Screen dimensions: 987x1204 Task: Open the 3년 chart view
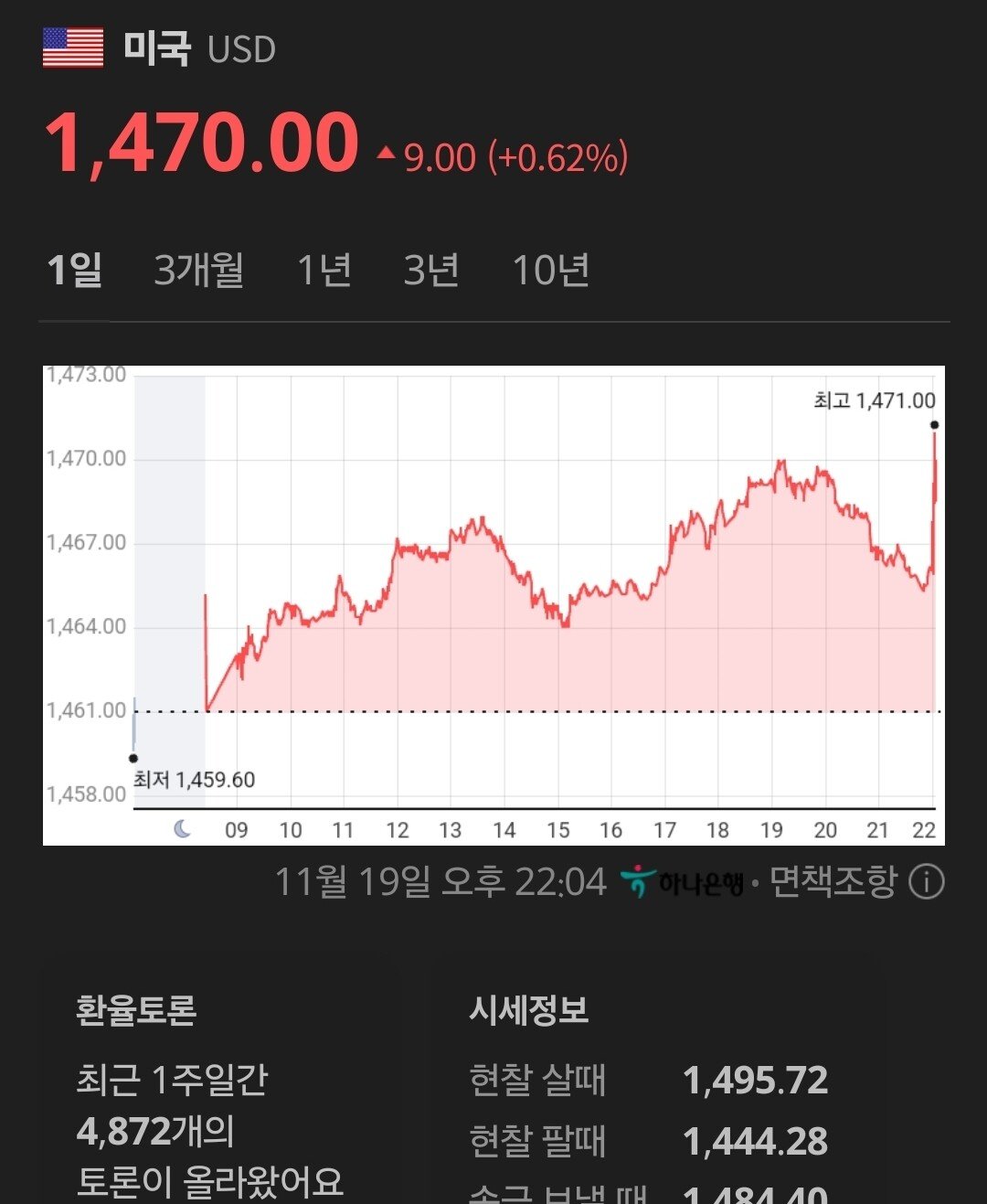tap(433, 270)
